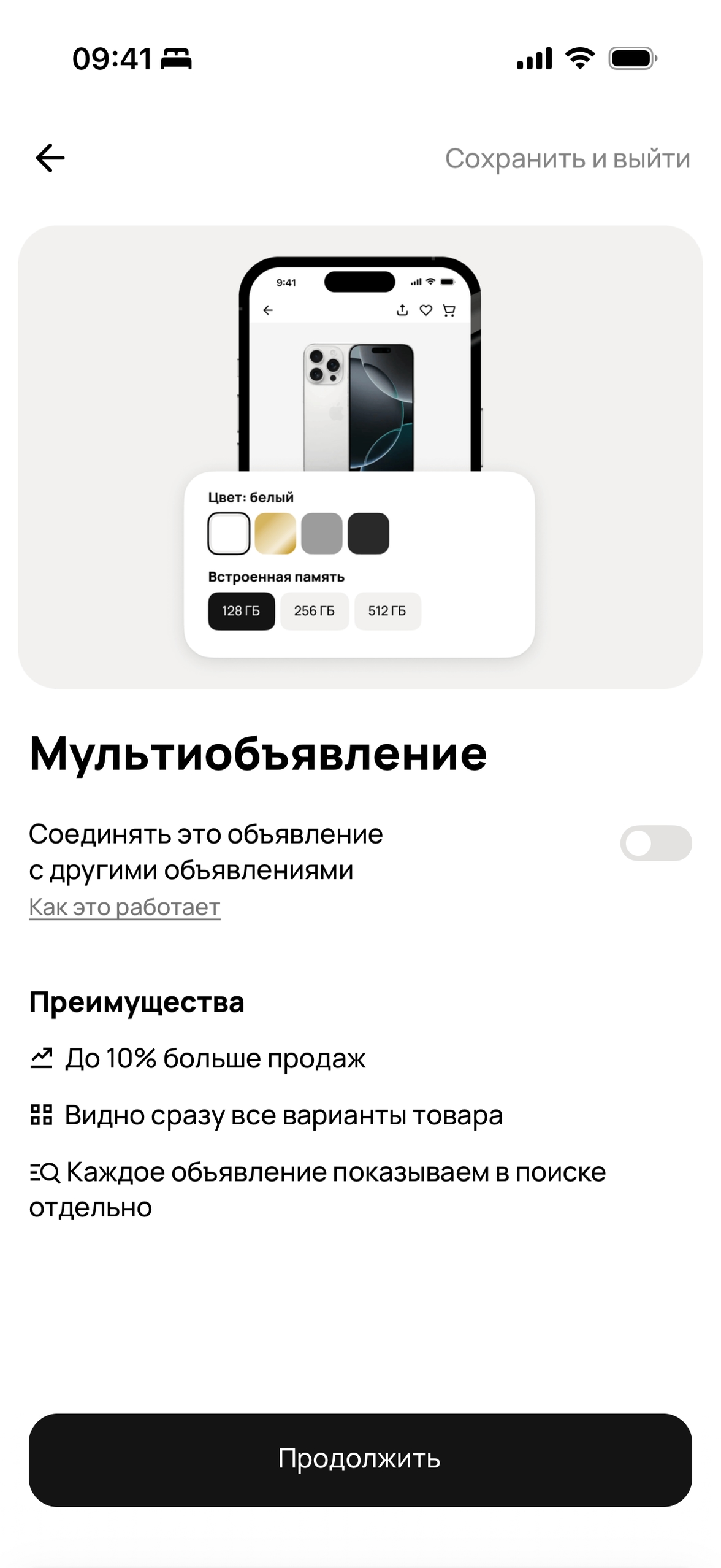Viewport: 721px width, 1568px height.
Task: Tap 'Сохранить и выйти' to save and exit
Action: click(x=567, y=159)
